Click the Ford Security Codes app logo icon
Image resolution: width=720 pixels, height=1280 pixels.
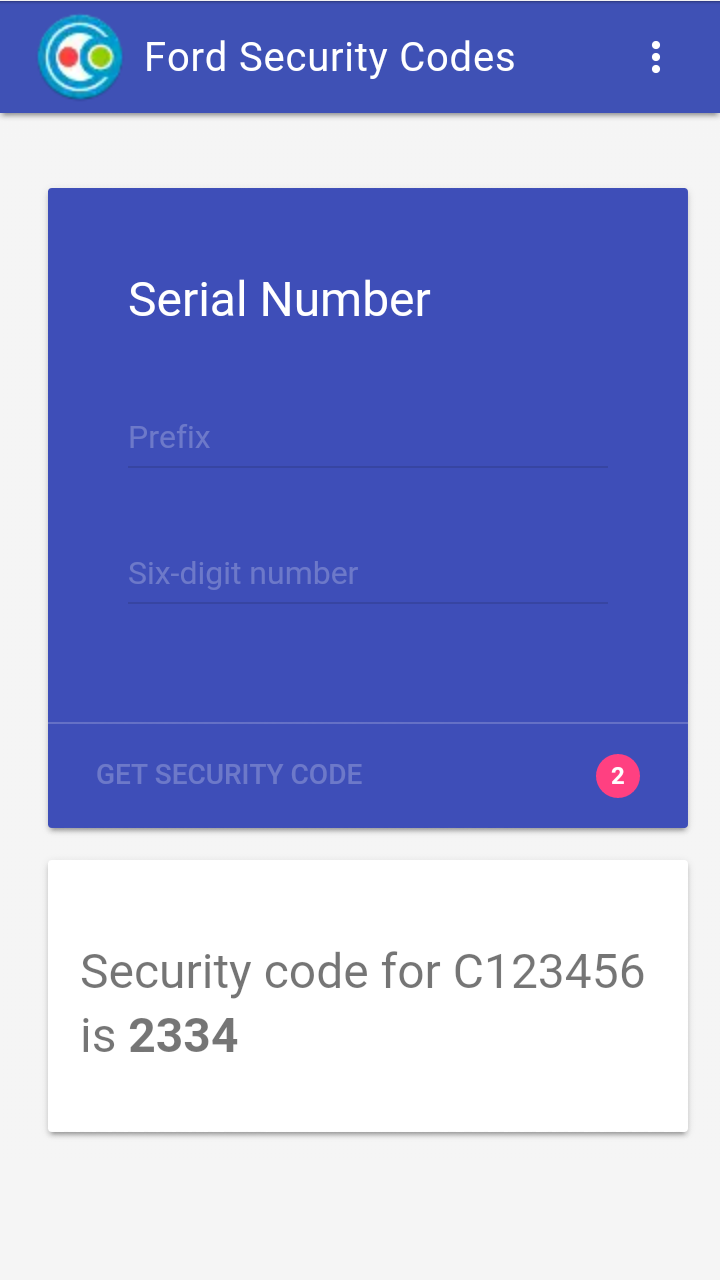click(x=80, y=57)
